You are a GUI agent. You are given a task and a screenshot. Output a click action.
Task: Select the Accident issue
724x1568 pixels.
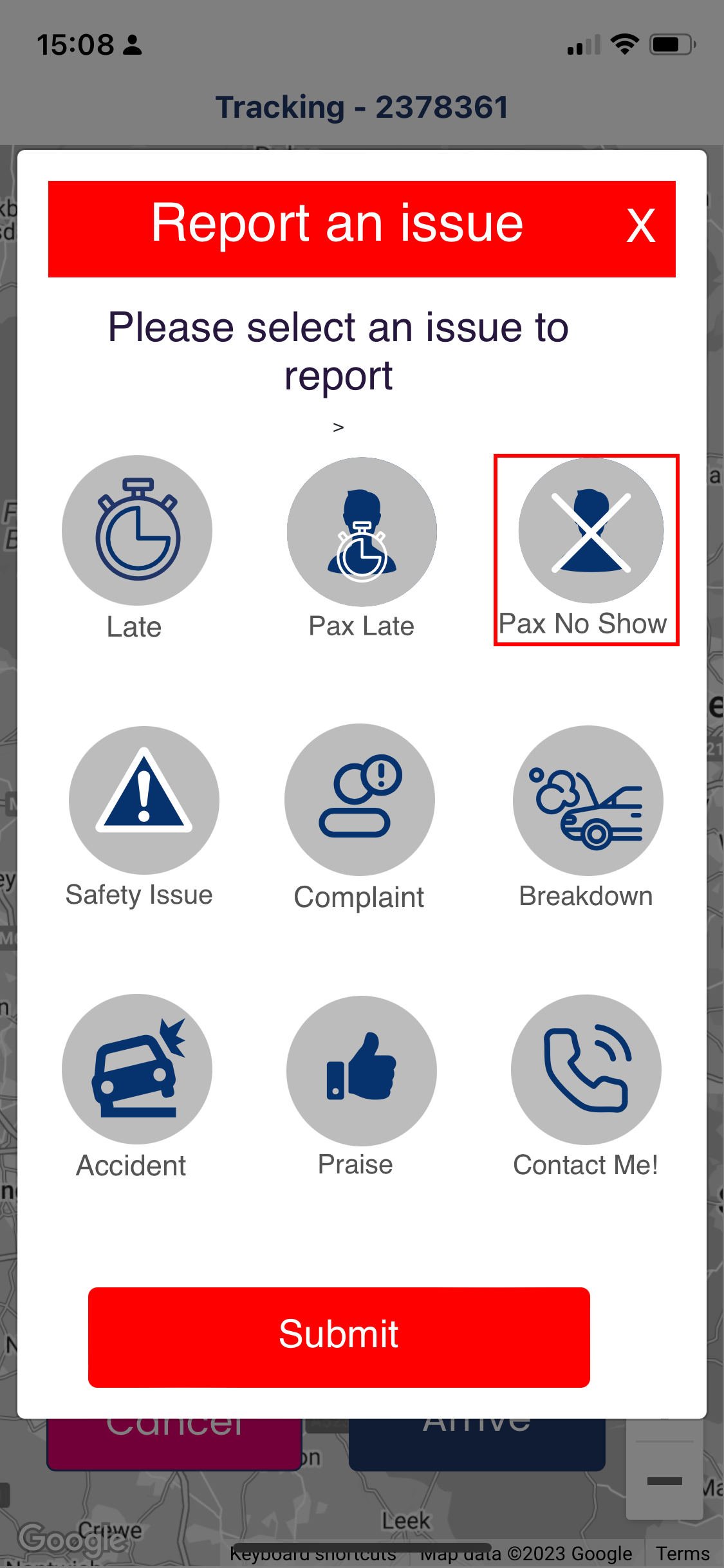pos(137,1069)
